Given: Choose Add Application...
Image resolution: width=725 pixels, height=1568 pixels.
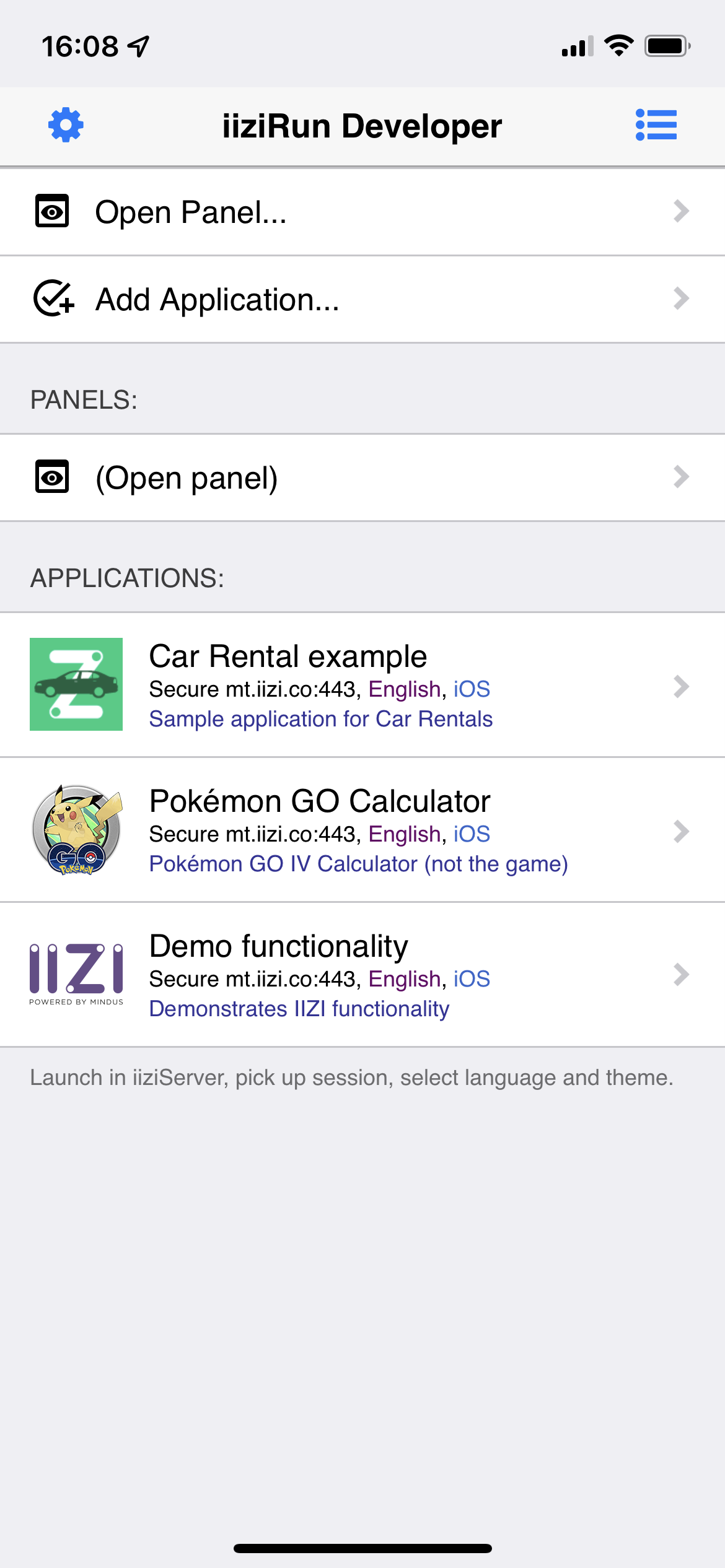Looking at the screenshot, I should coord(362,299).
